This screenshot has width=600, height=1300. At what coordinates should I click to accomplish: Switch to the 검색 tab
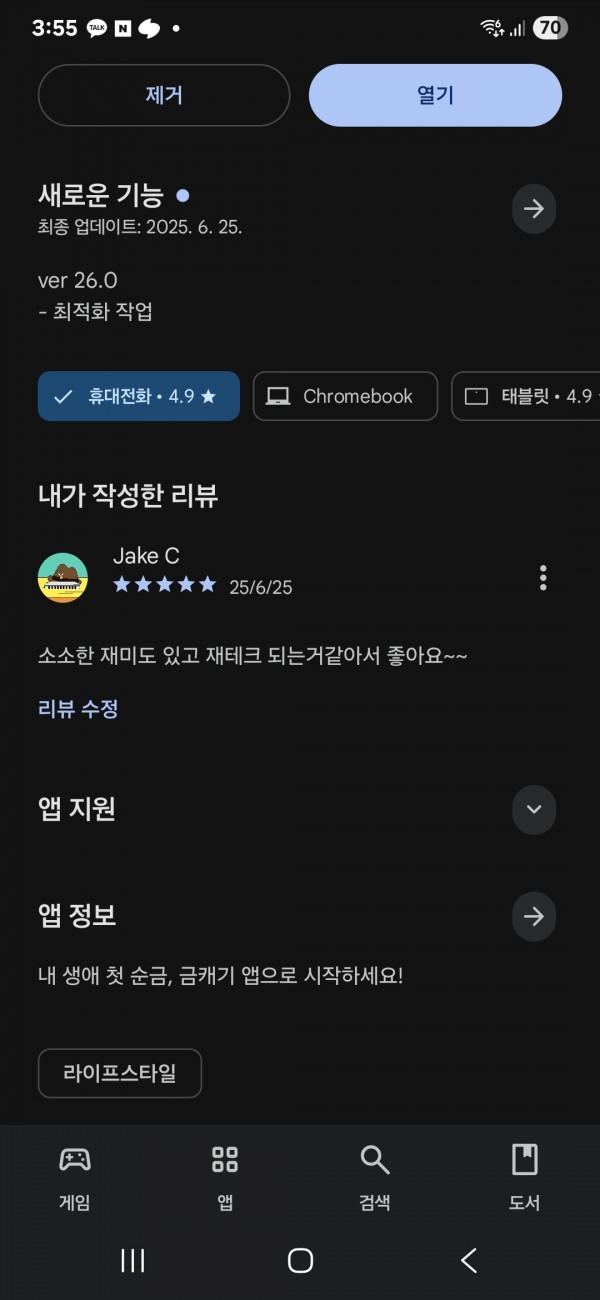click(375, 1178)
